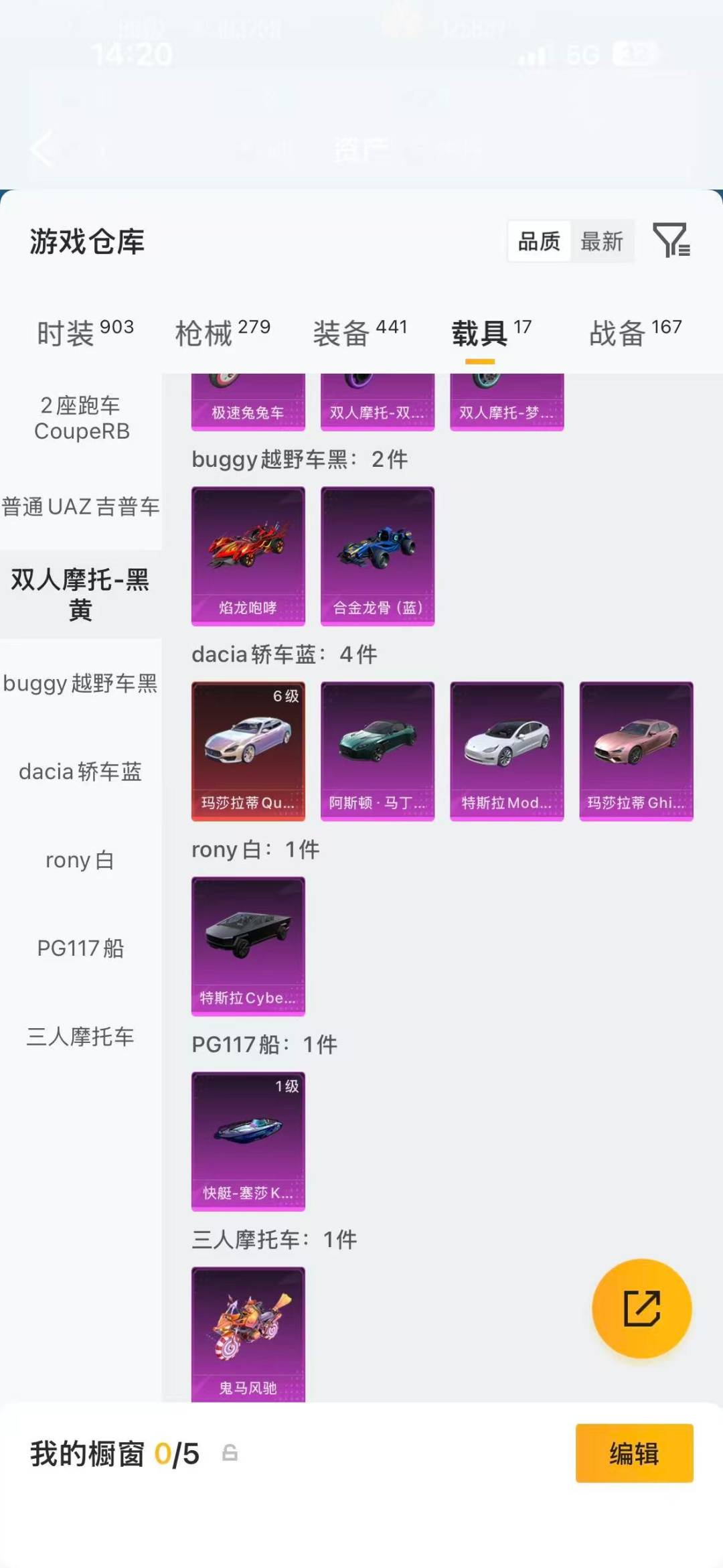Click the back arrow at the top
Viewport: 723px width, 1568px height.
[42, 149]
